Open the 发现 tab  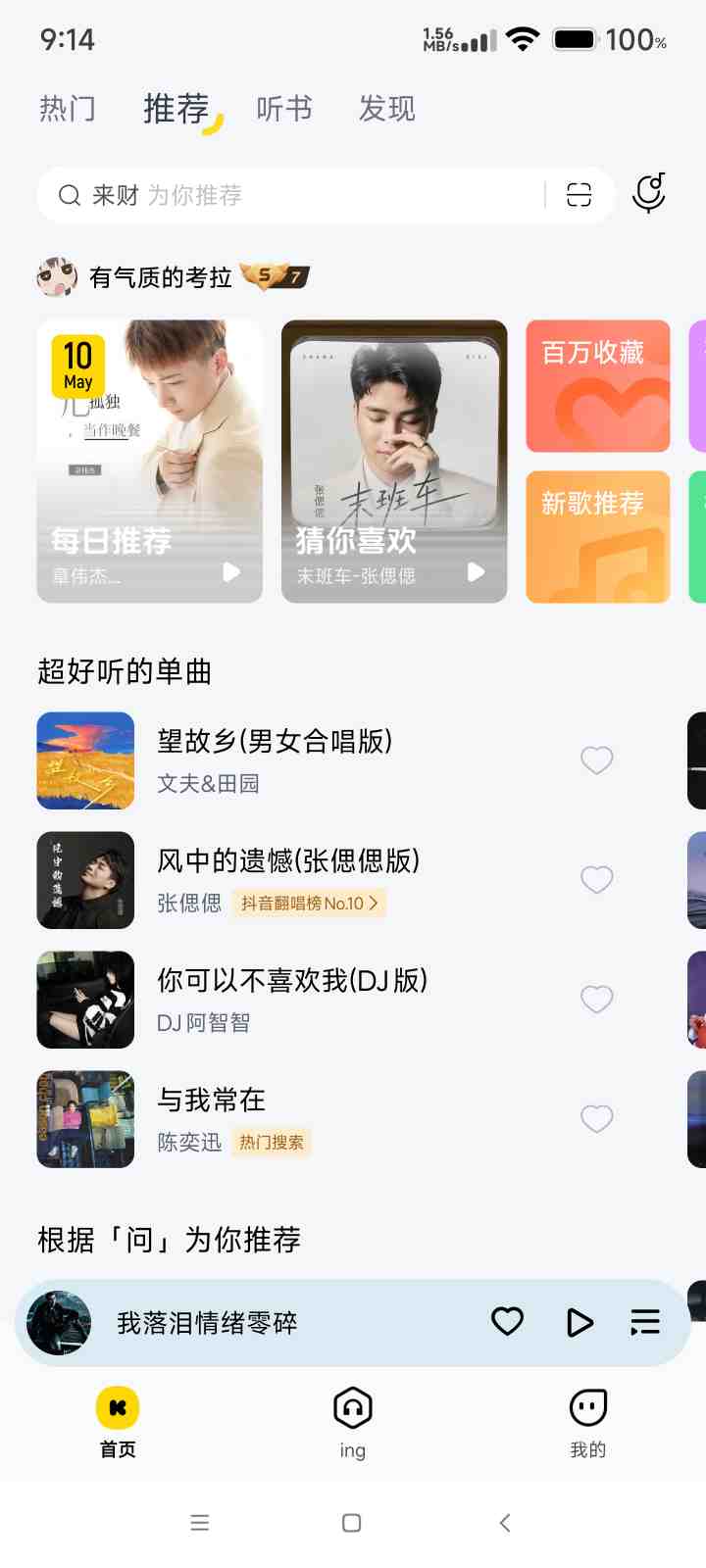(x=386, y=109)
